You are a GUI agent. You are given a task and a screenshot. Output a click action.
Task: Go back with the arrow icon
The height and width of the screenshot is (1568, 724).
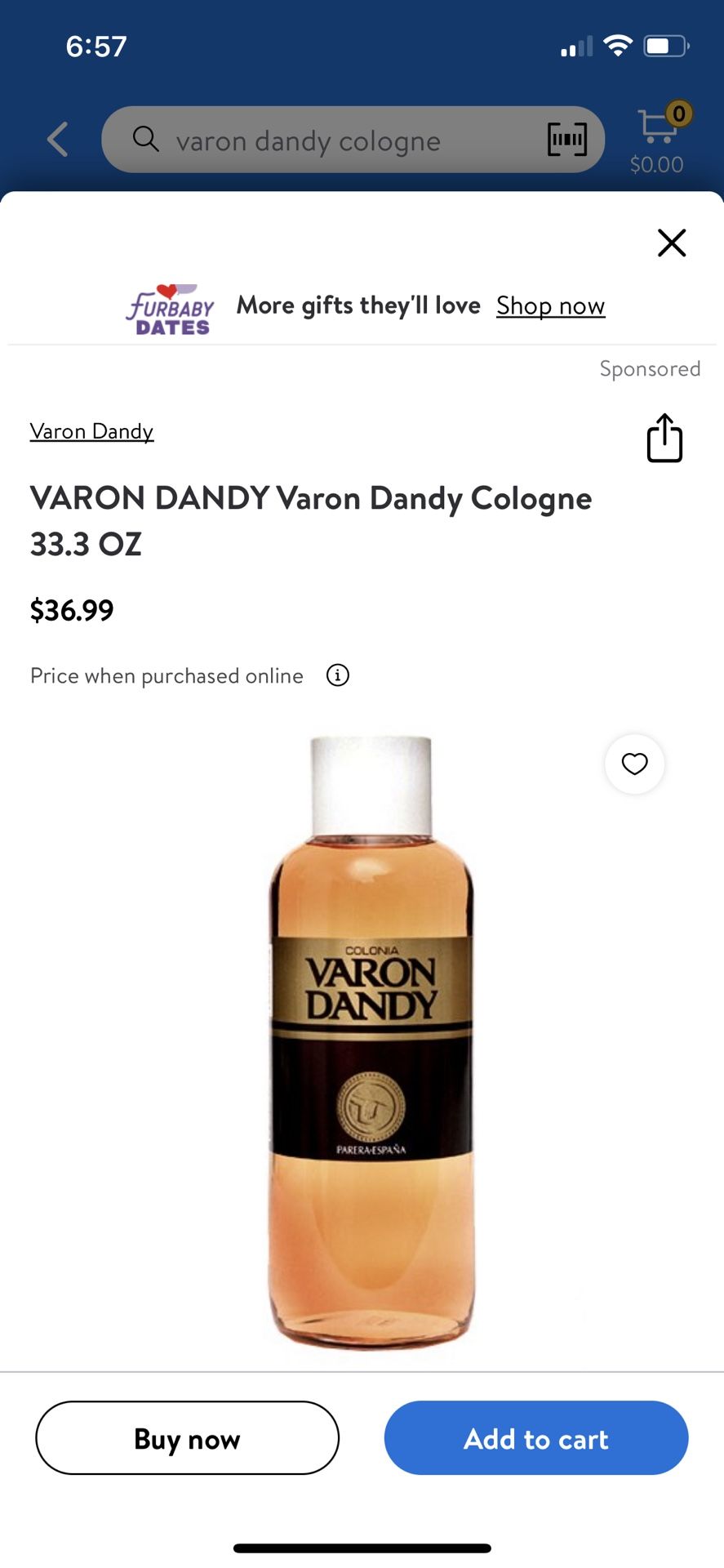[x=58, y=140]
